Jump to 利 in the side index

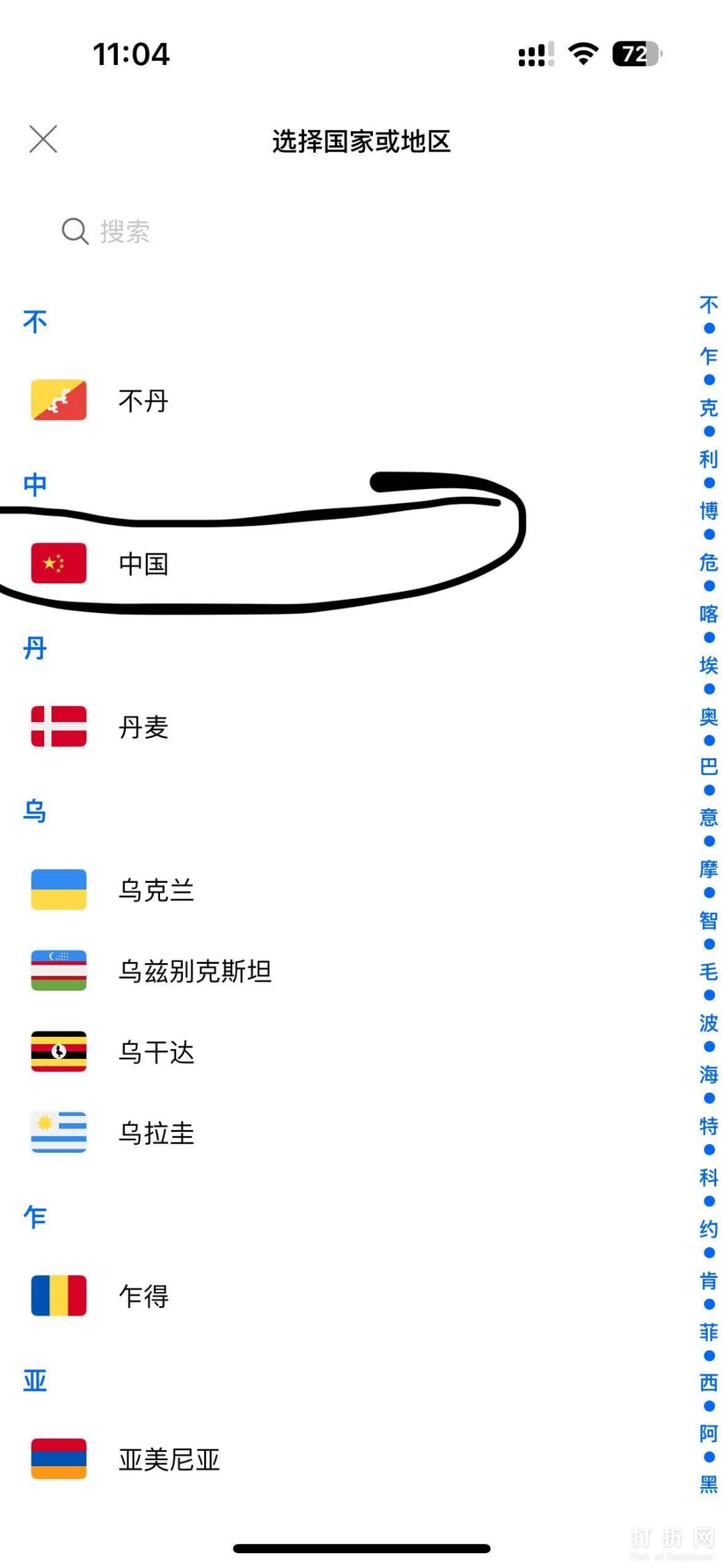(708, 459)
